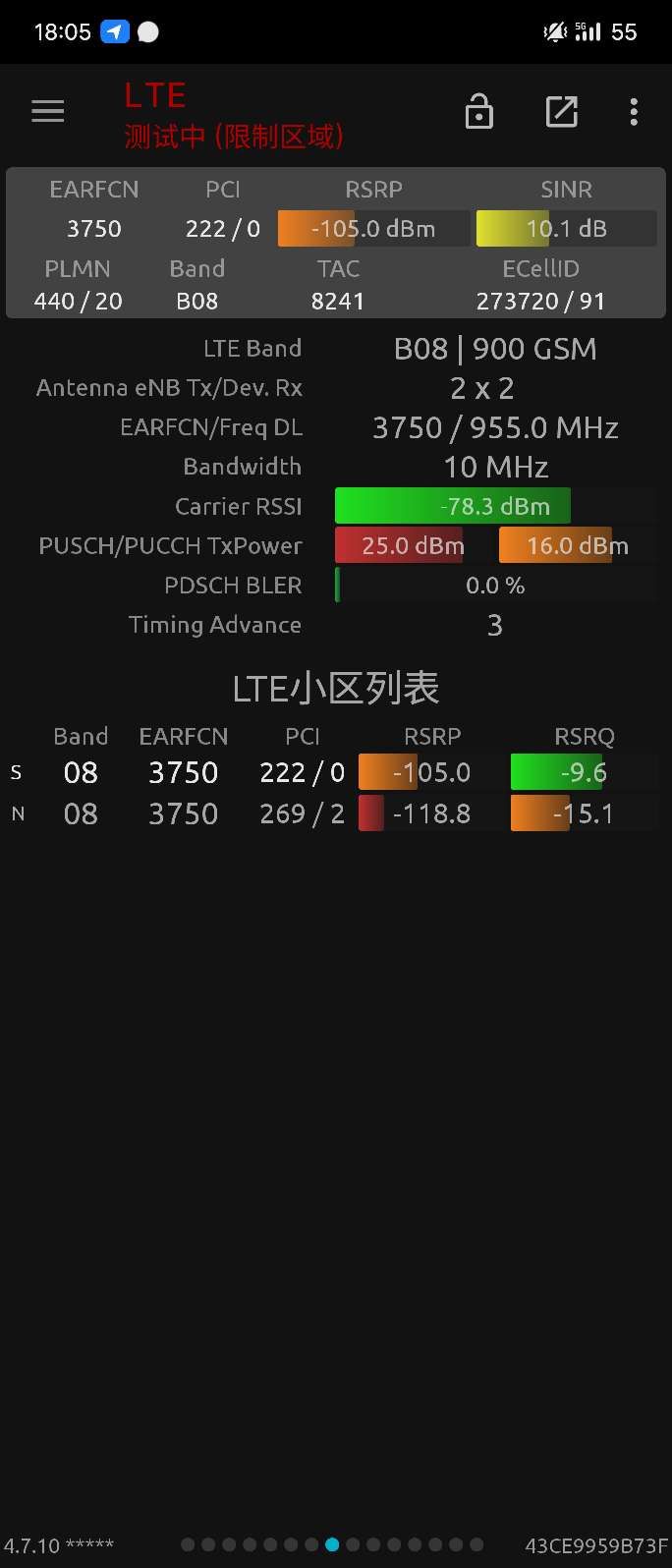Tap the export/share arrow icon

click(x=561, y=112)
